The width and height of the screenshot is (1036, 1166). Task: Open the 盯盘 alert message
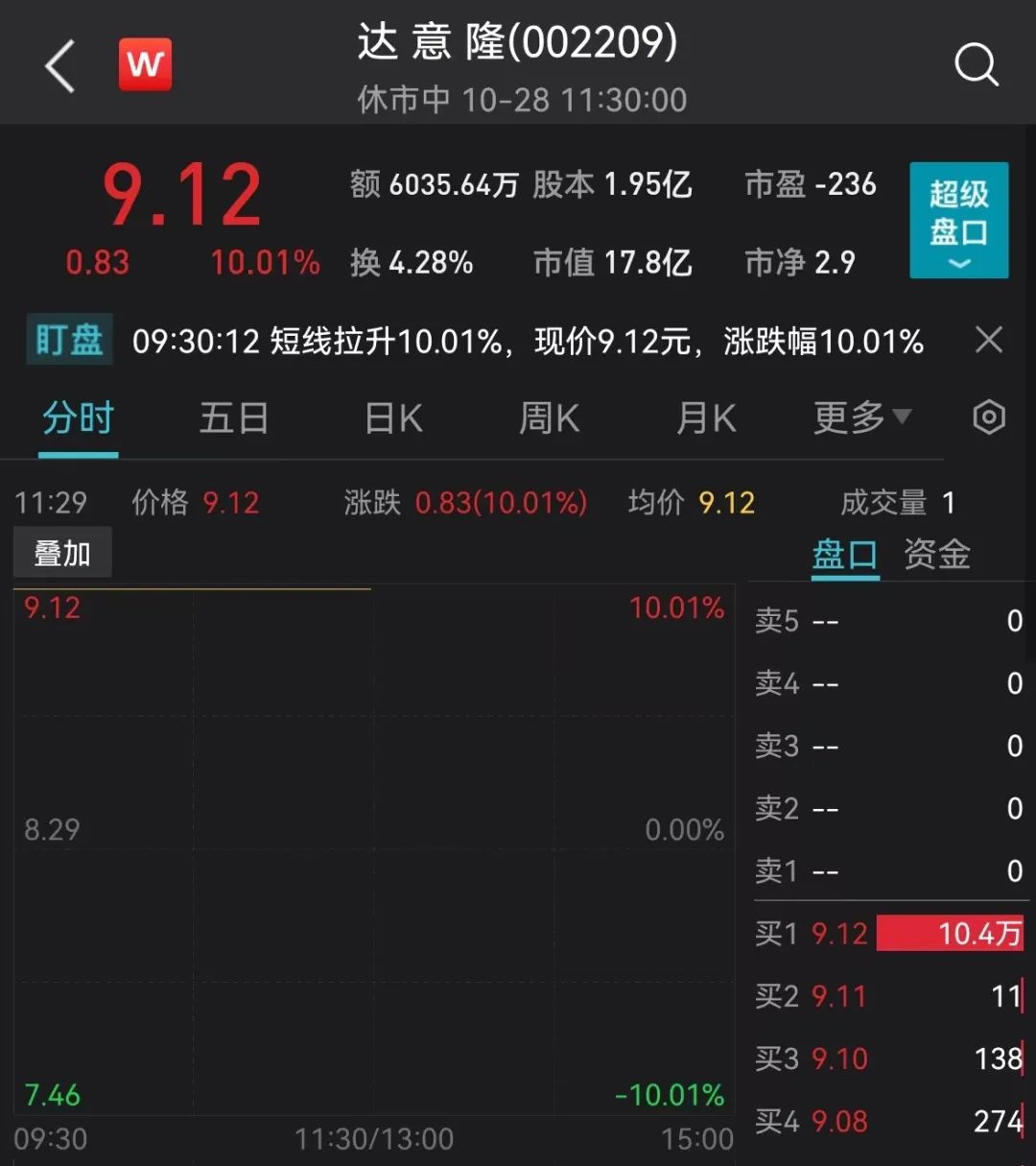coord(528,341)
